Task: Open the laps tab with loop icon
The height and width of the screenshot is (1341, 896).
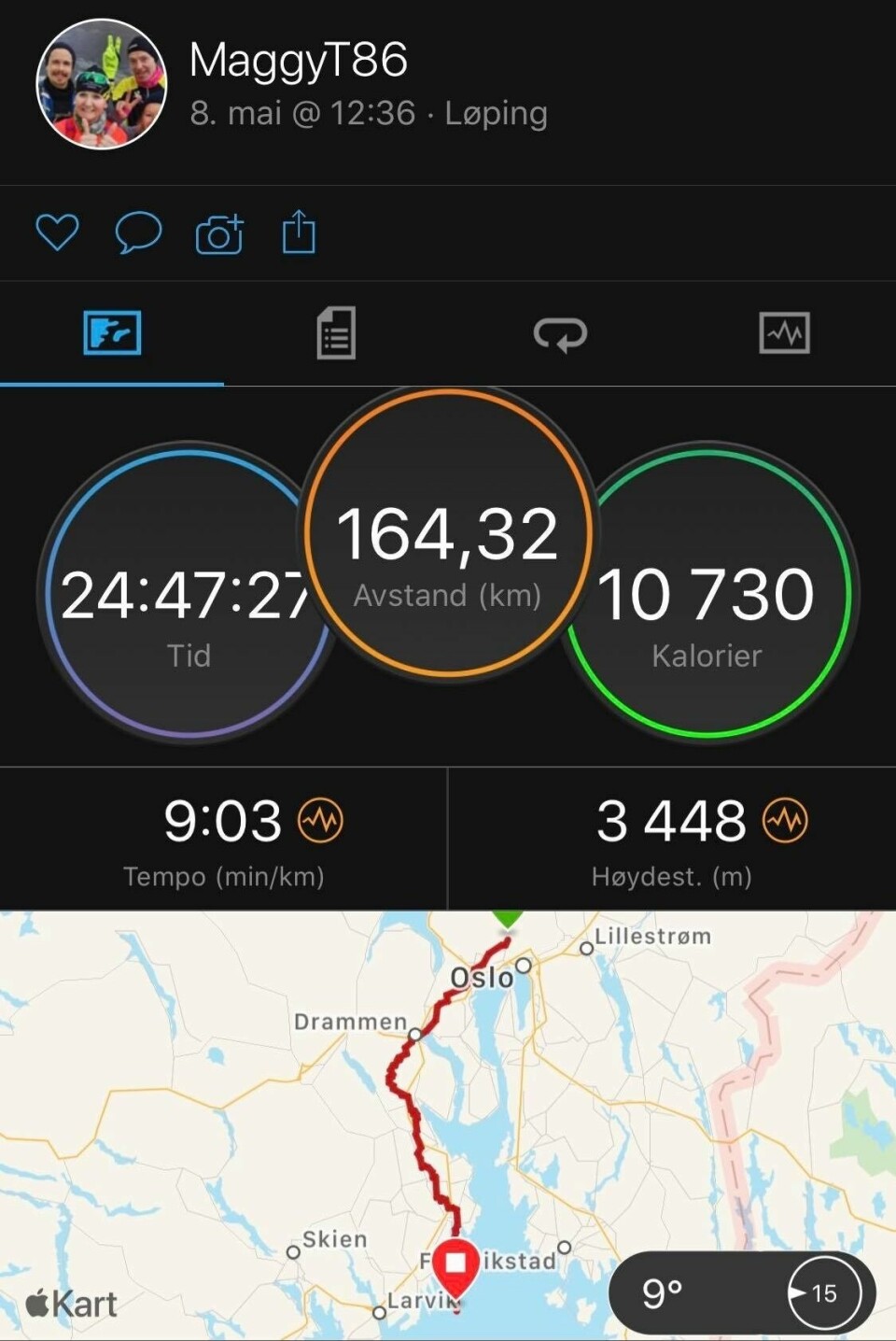Action: [560, 333]
